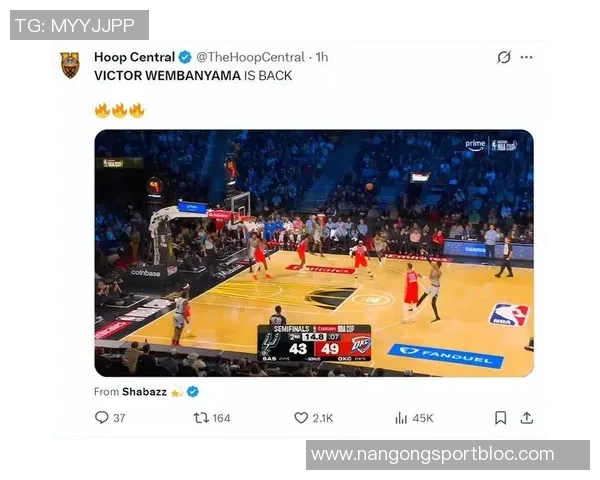Screen dimensions: 600x480
Task: Reply to the Hoop Central post
Action: 101,418
